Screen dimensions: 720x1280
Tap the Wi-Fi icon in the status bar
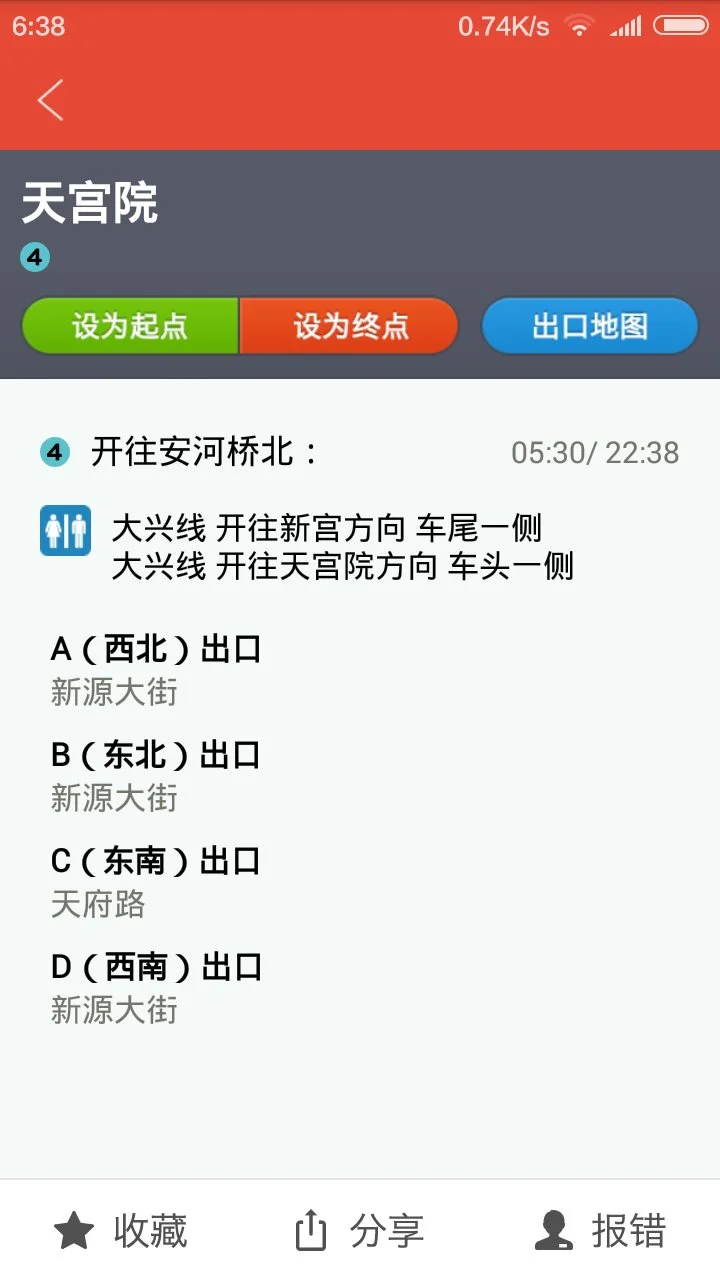click(578, 27)
